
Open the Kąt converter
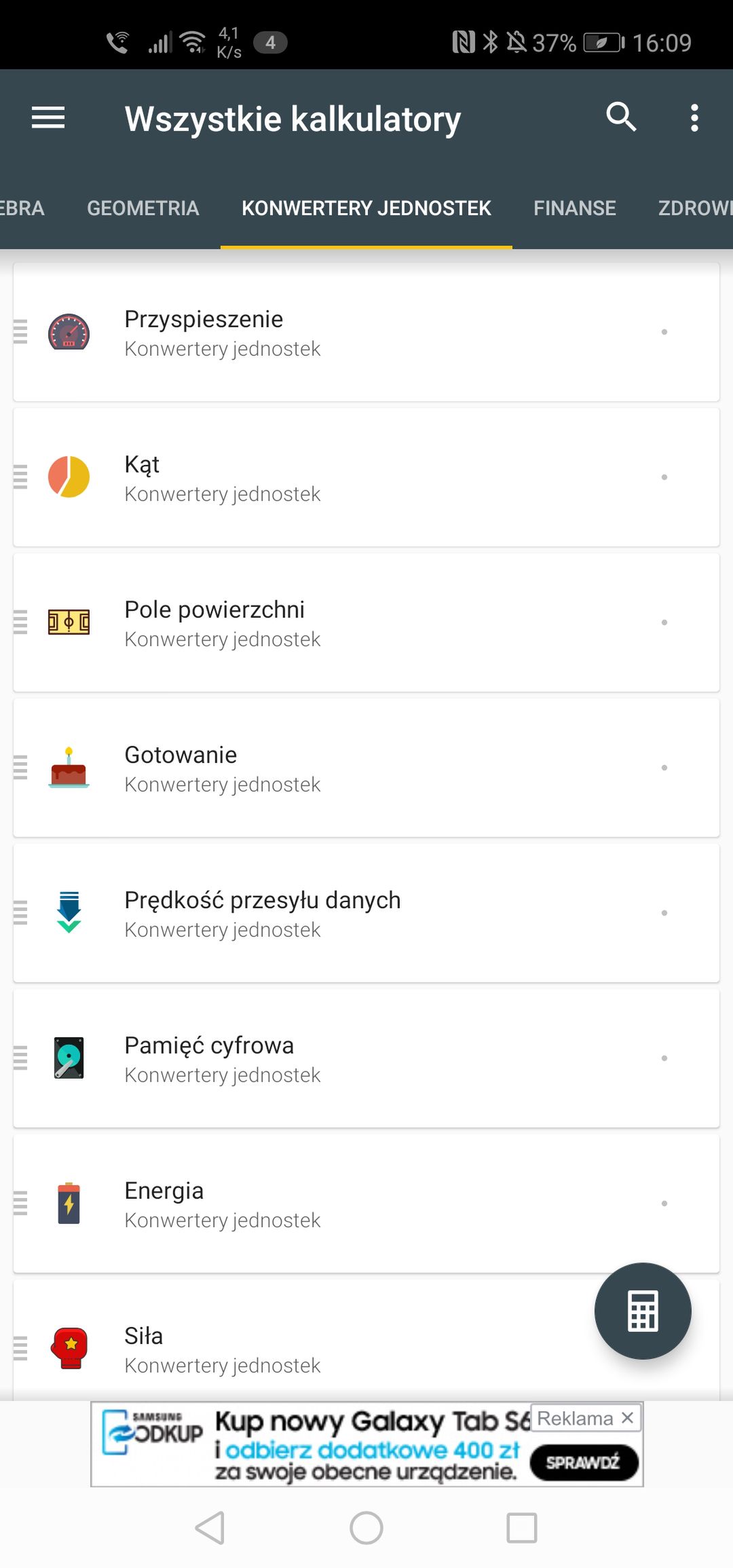pos(366,477)
